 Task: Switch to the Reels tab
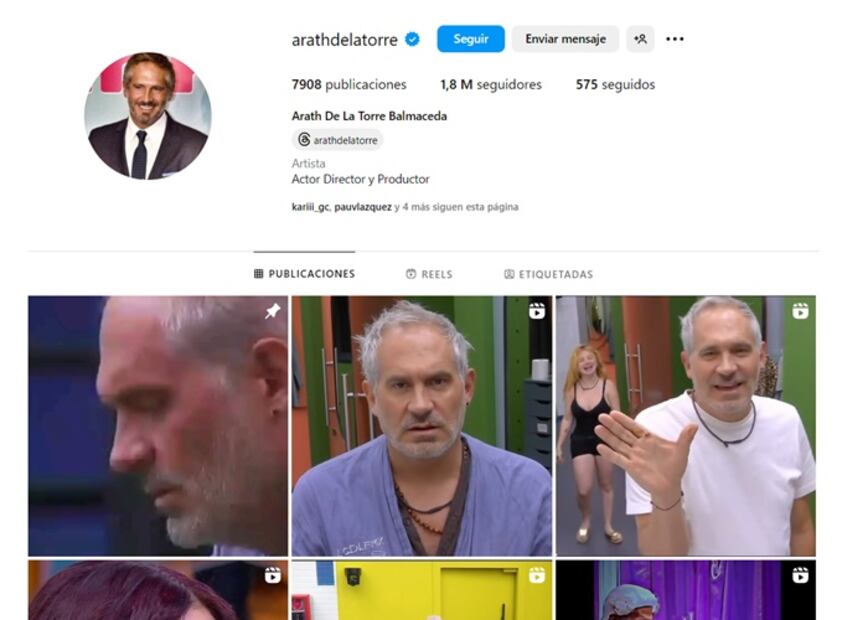click(x=429, y=274)
